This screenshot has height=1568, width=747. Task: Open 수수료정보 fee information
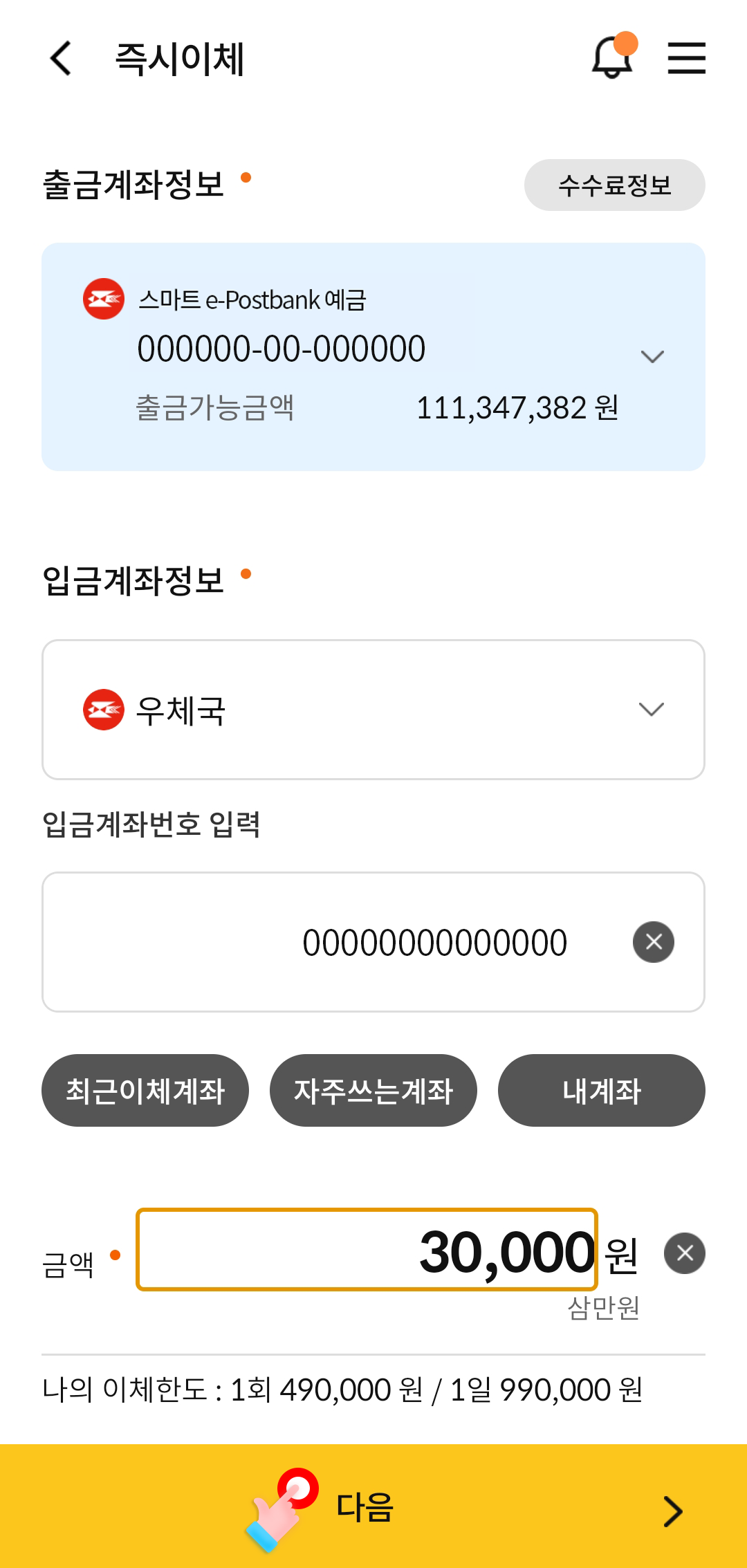[614, 185]
